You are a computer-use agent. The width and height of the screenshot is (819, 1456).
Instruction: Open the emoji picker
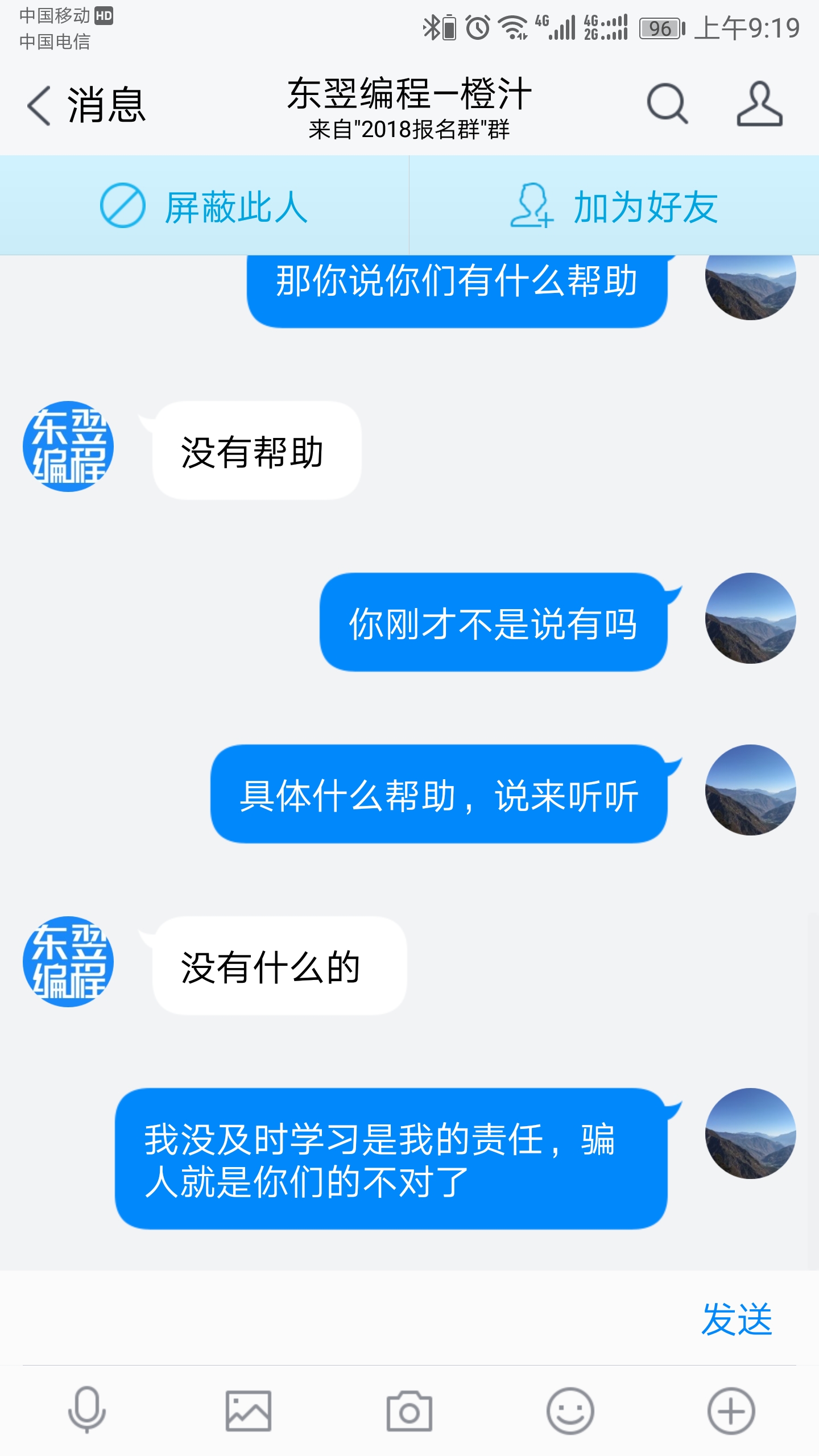click(570, 1411)
